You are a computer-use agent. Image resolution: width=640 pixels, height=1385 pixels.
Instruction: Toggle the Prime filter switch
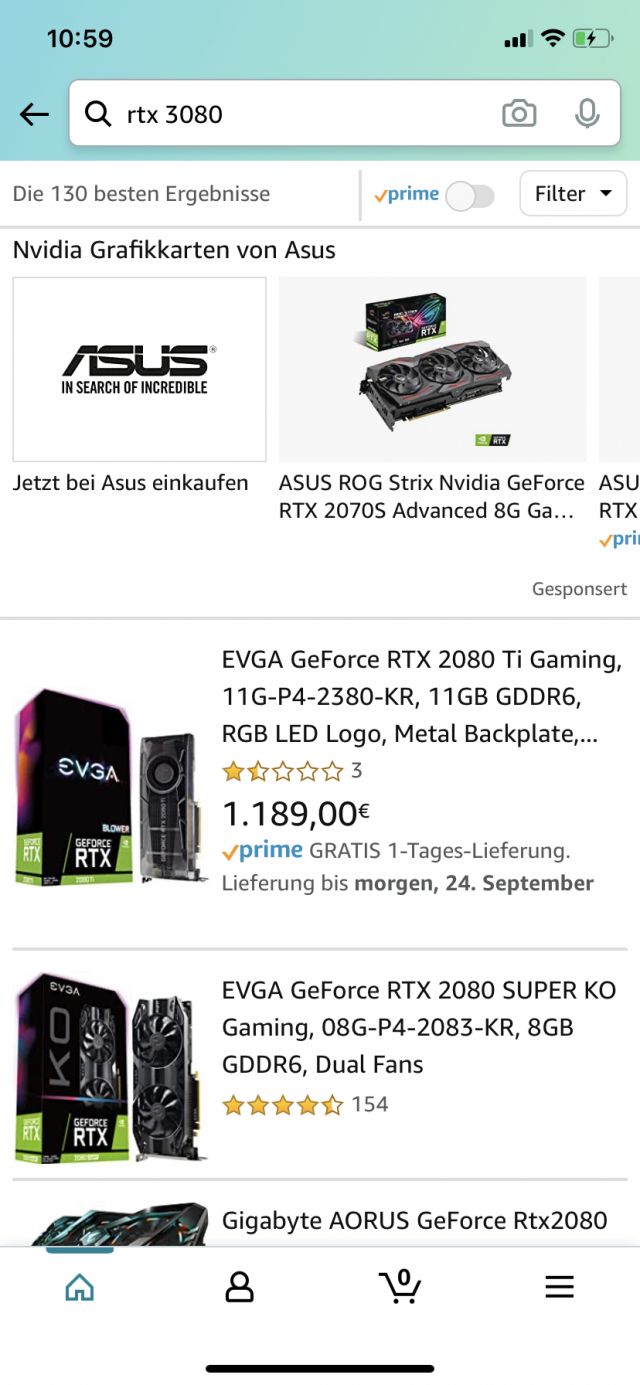click(470, 195)
